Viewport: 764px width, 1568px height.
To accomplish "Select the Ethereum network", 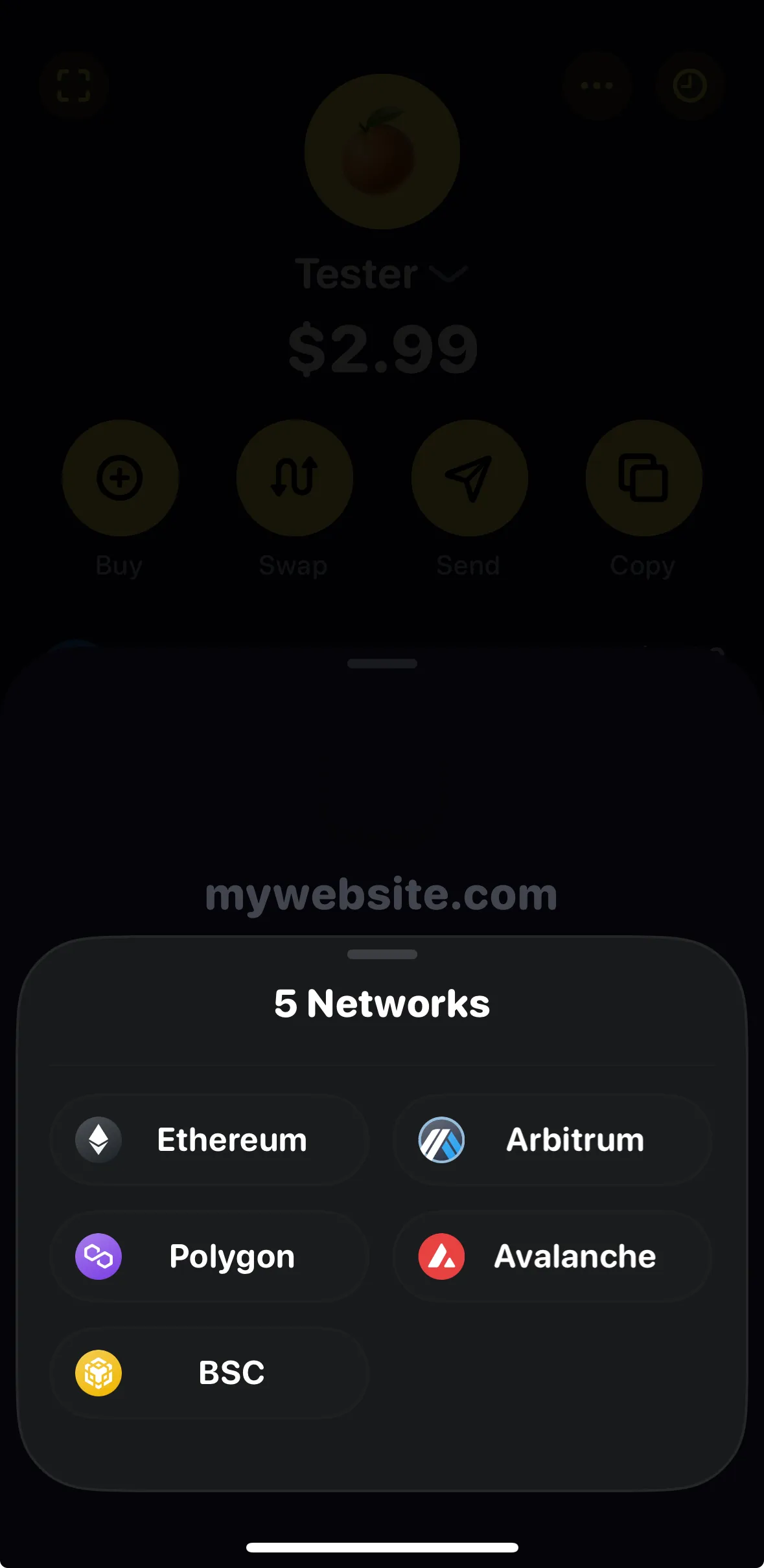I will 209,1140.
